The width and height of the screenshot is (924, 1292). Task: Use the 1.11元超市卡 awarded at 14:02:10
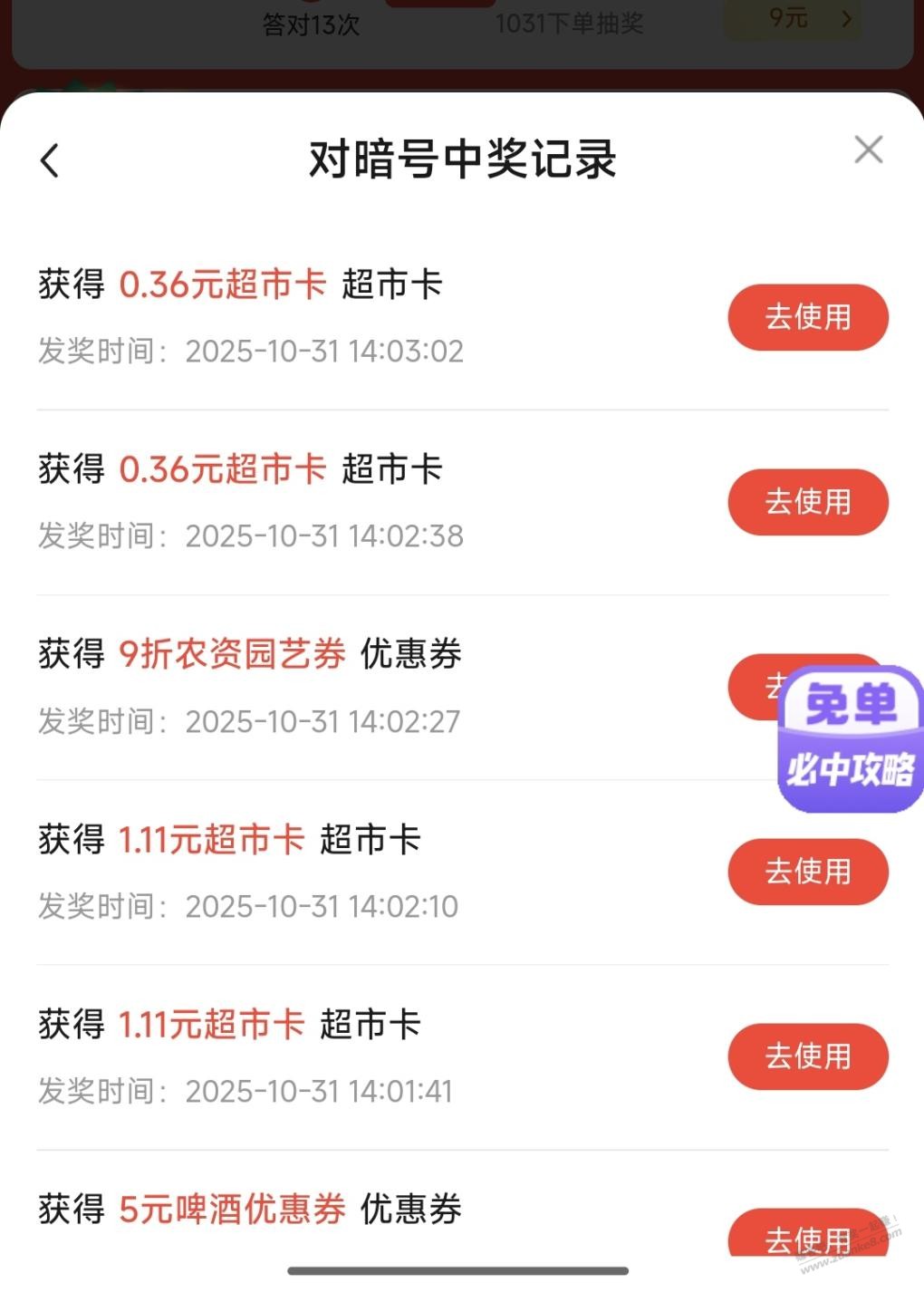pyautogui.click(x=807, y=872)
